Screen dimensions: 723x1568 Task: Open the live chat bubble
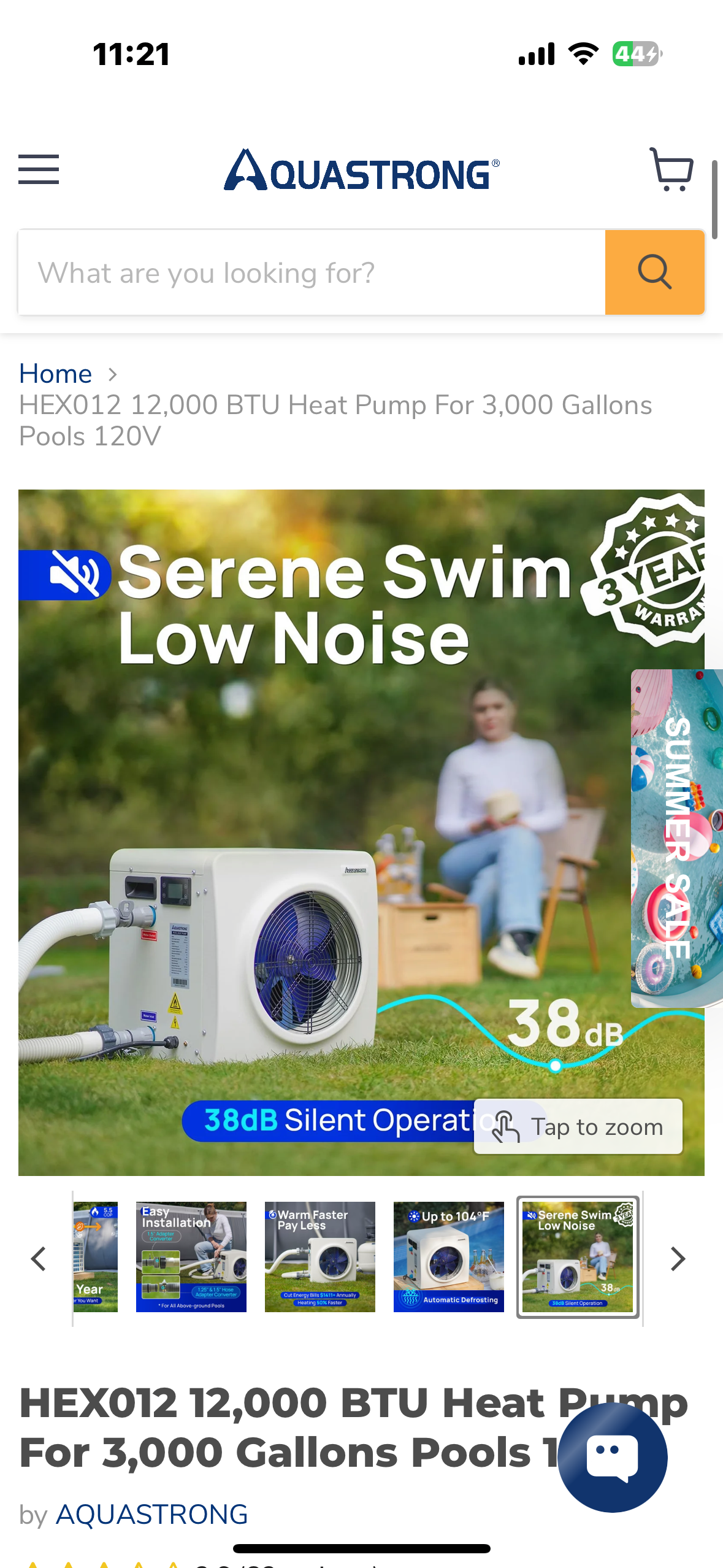point(612,1458)
